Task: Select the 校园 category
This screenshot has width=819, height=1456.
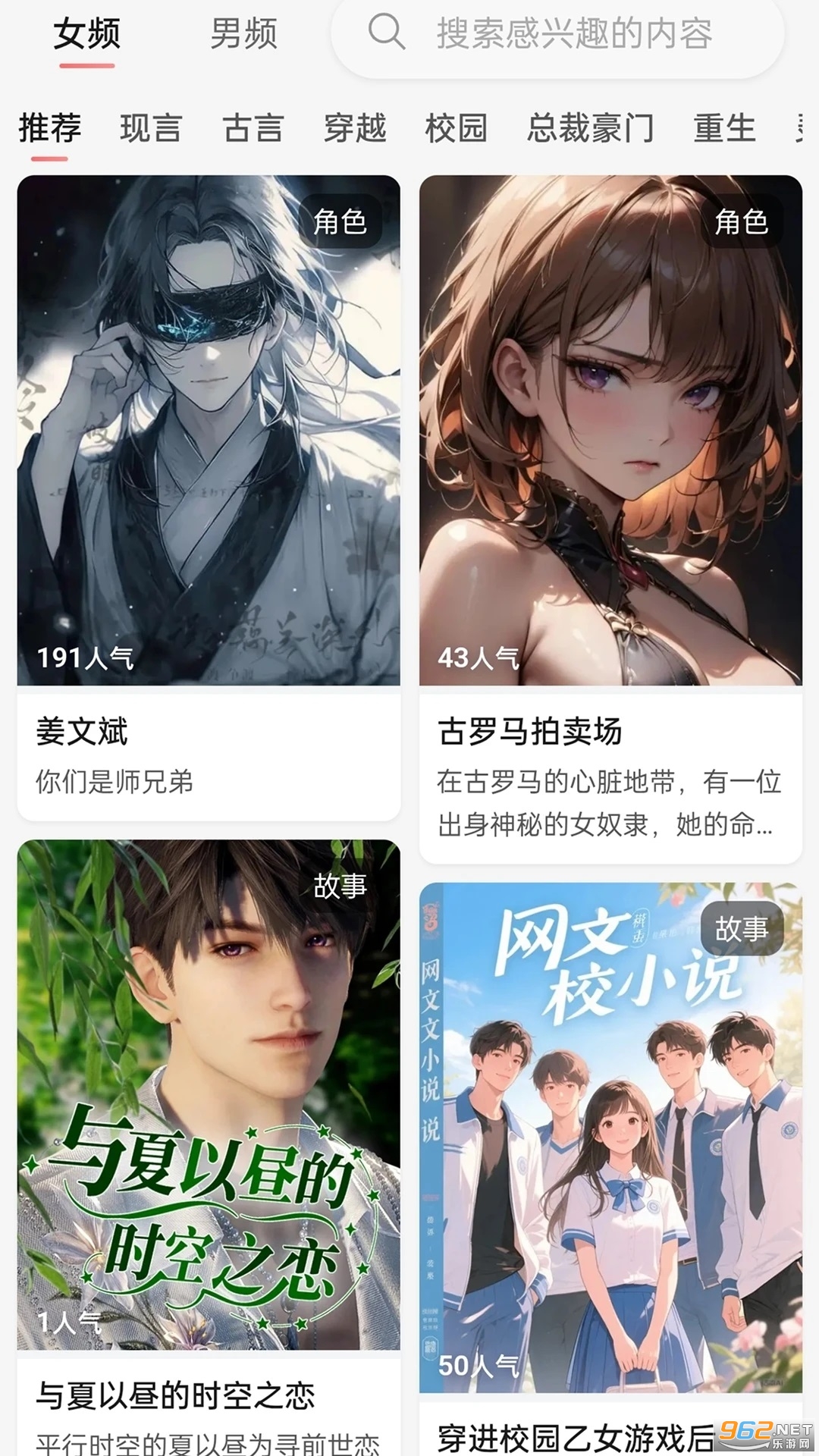Action: point(456,128)
